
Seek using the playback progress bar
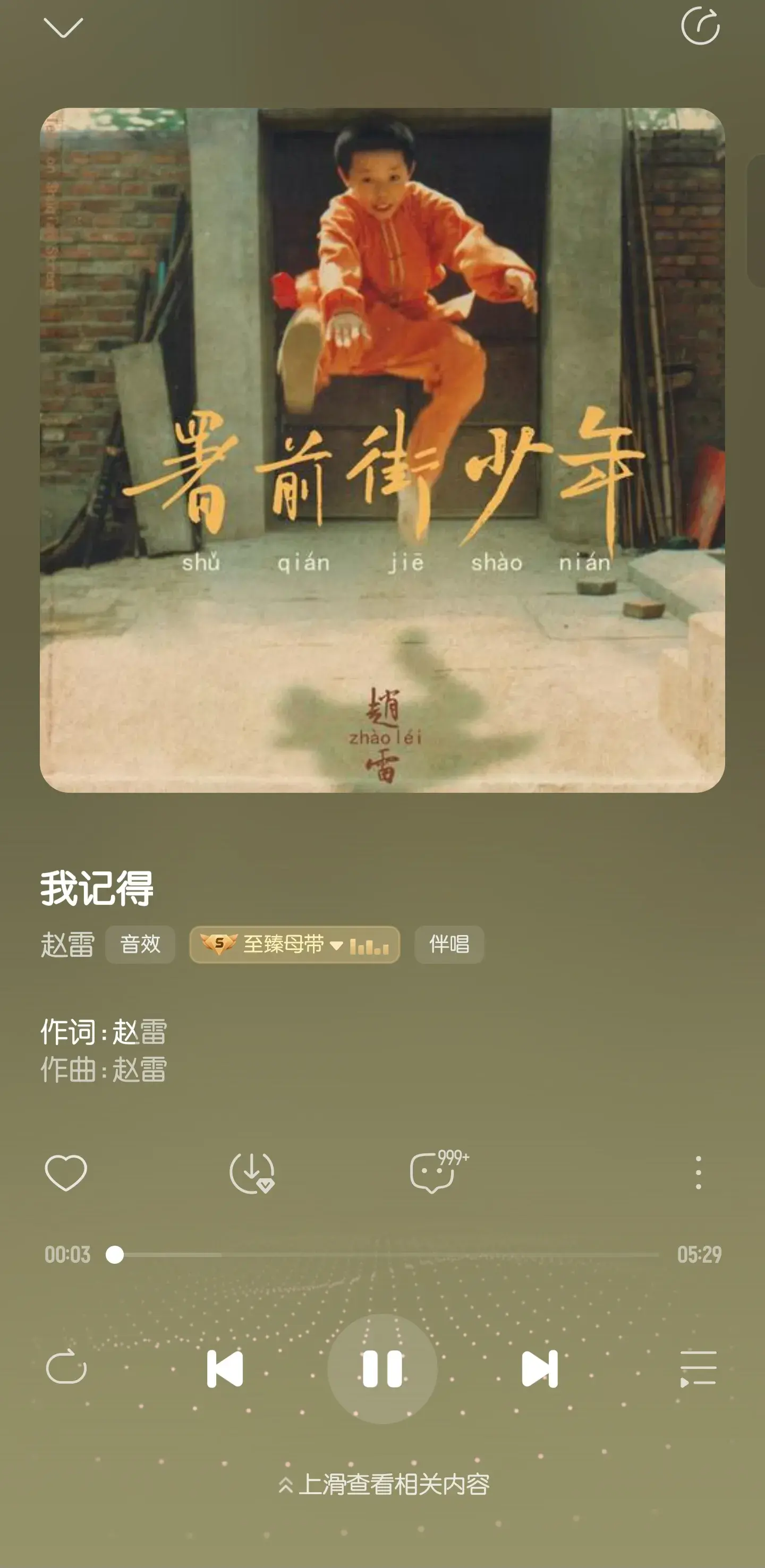384,1255
